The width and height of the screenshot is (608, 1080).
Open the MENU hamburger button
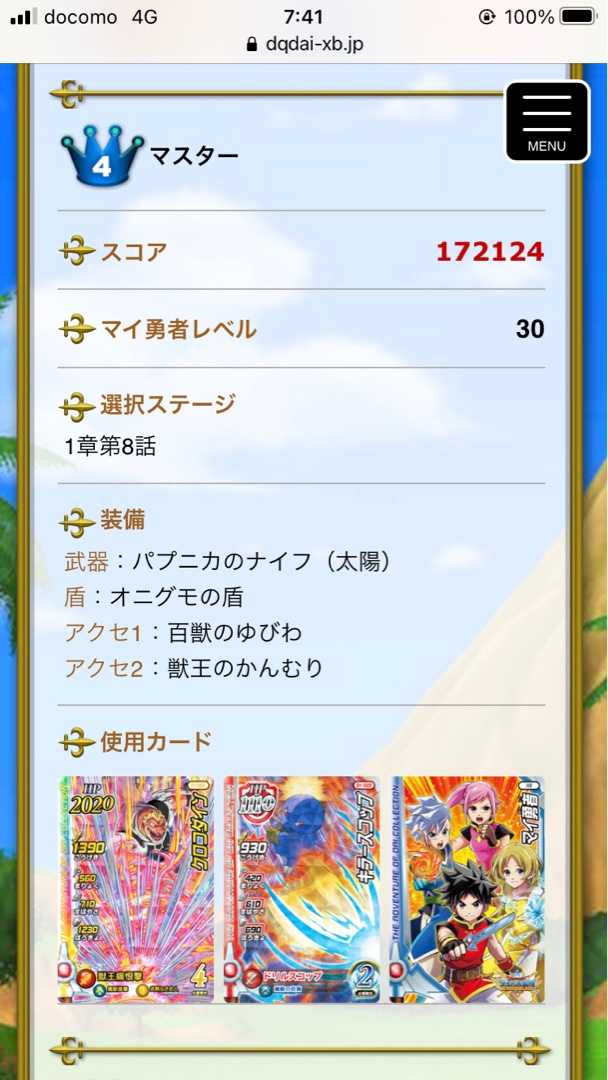point(546,121)
